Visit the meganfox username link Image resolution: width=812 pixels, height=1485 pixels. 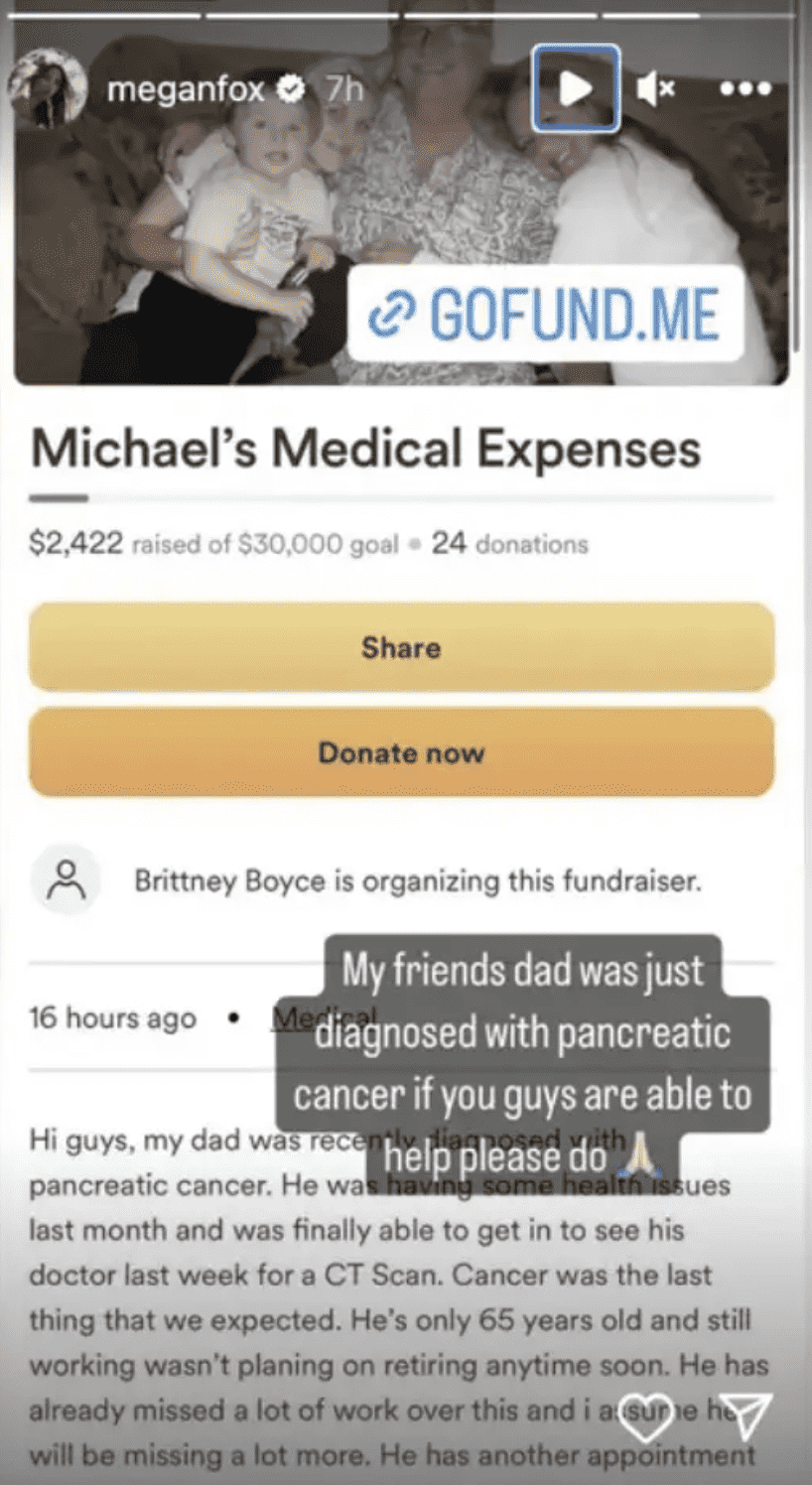(x=185, y=89)
